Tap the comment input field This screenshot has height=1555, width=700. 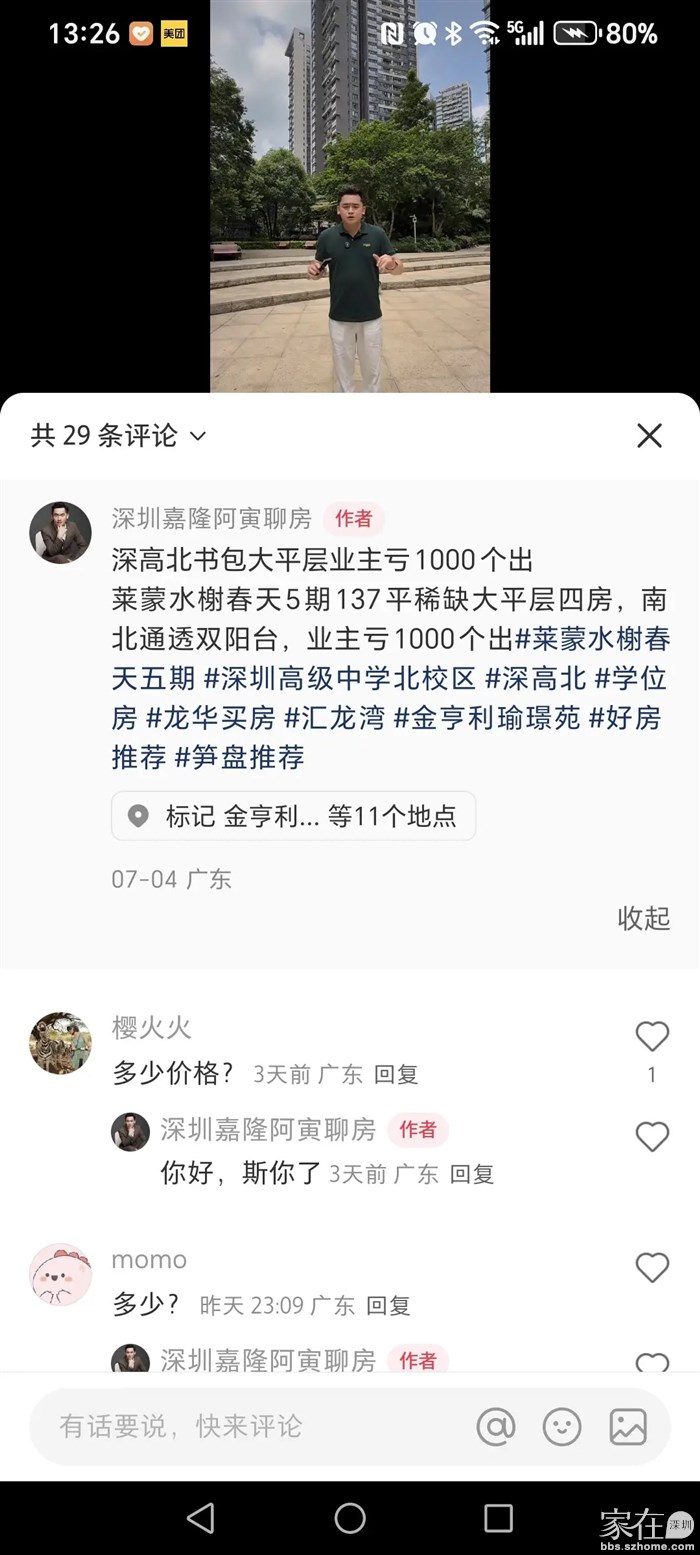tap(250, 1426)
